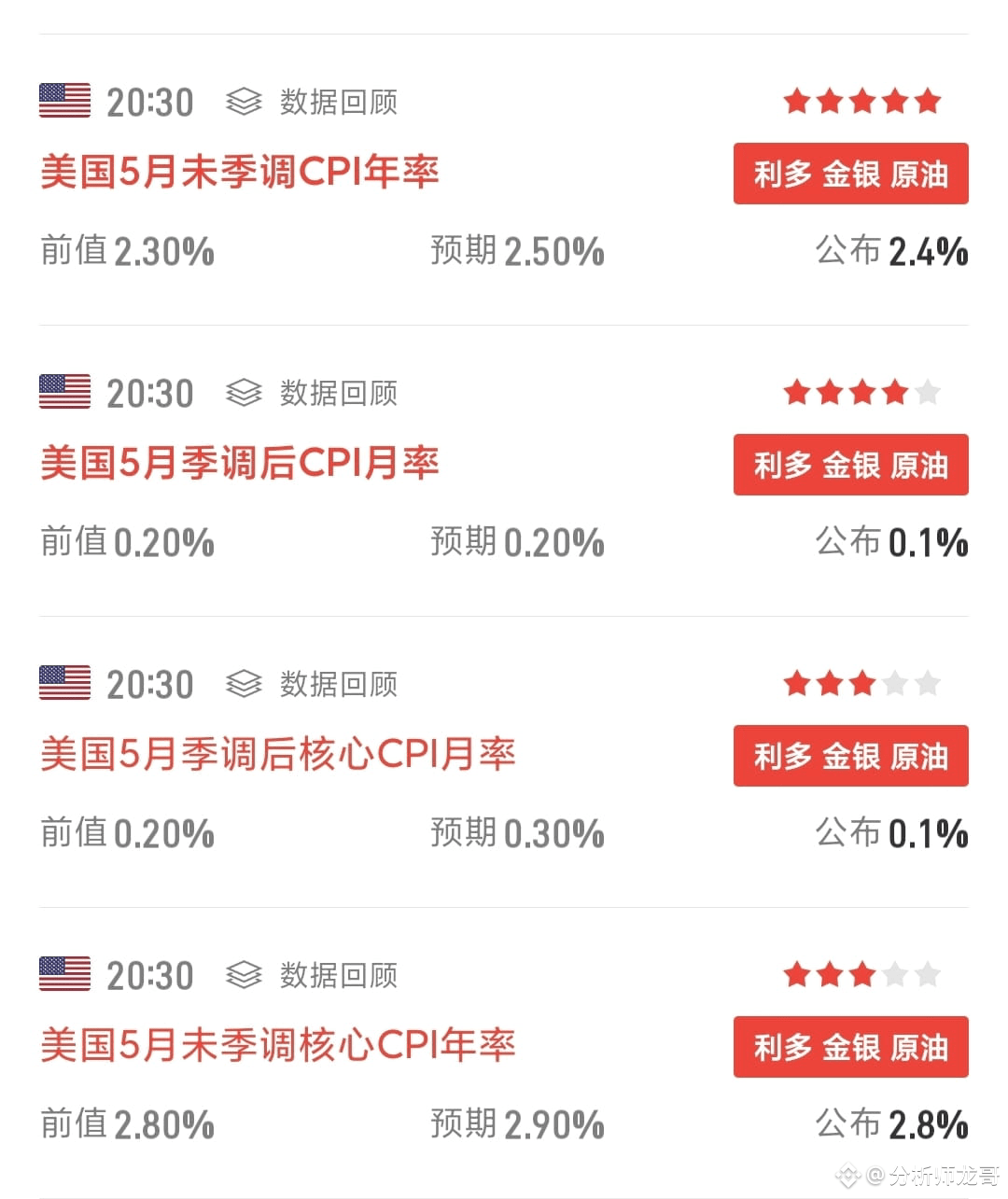Image resolution: width=1008 pixels, height=1199 pixels.
Task: Click the layered data icon before the first 数据回顾
Action: [244, 101]
